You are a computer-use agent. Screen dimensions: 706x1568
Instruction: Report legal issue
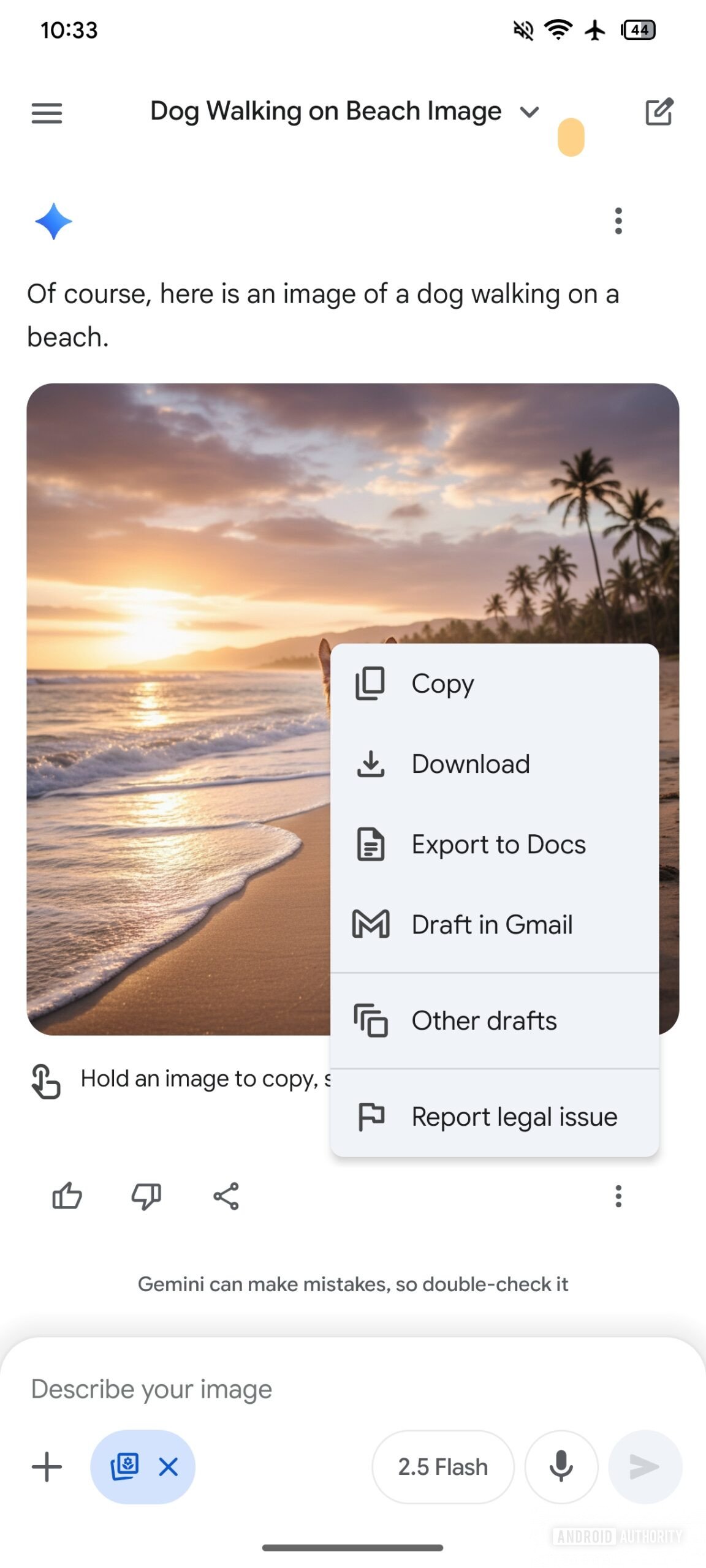(514, 1117)
